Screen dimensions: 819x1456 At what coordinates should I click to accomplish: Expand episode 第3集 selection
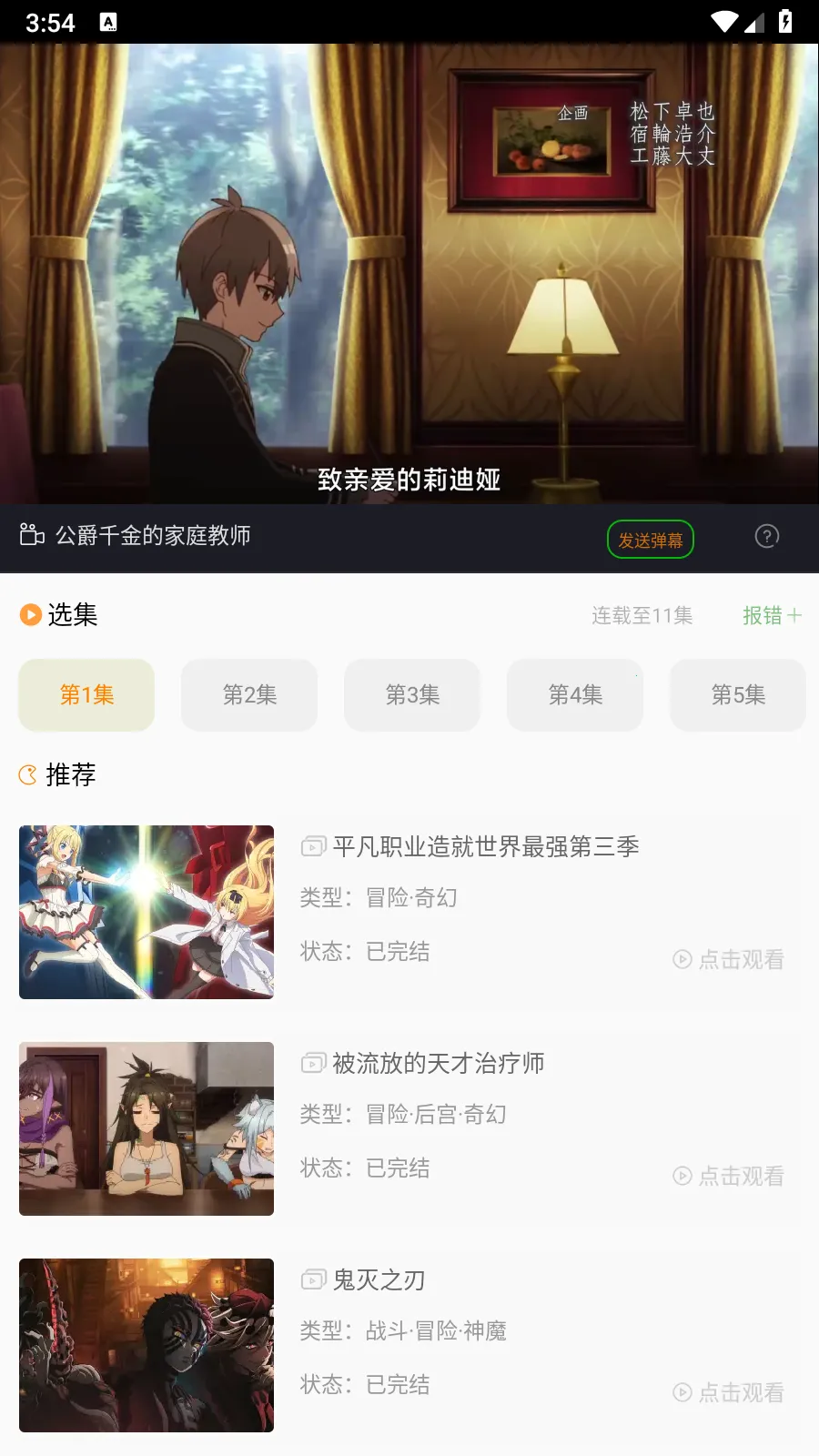click(412, 694)
